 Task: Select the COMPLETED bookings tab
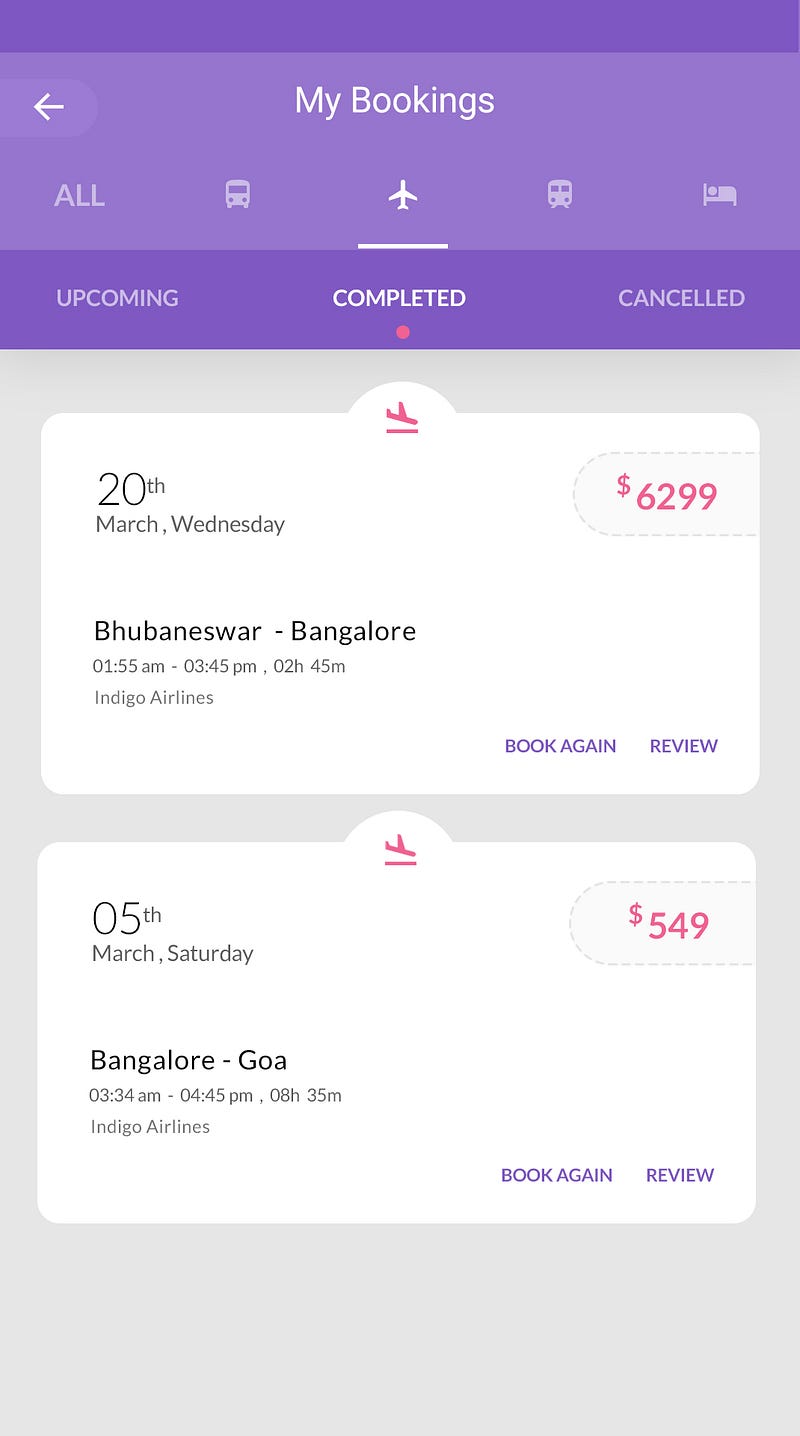(399, 298)
